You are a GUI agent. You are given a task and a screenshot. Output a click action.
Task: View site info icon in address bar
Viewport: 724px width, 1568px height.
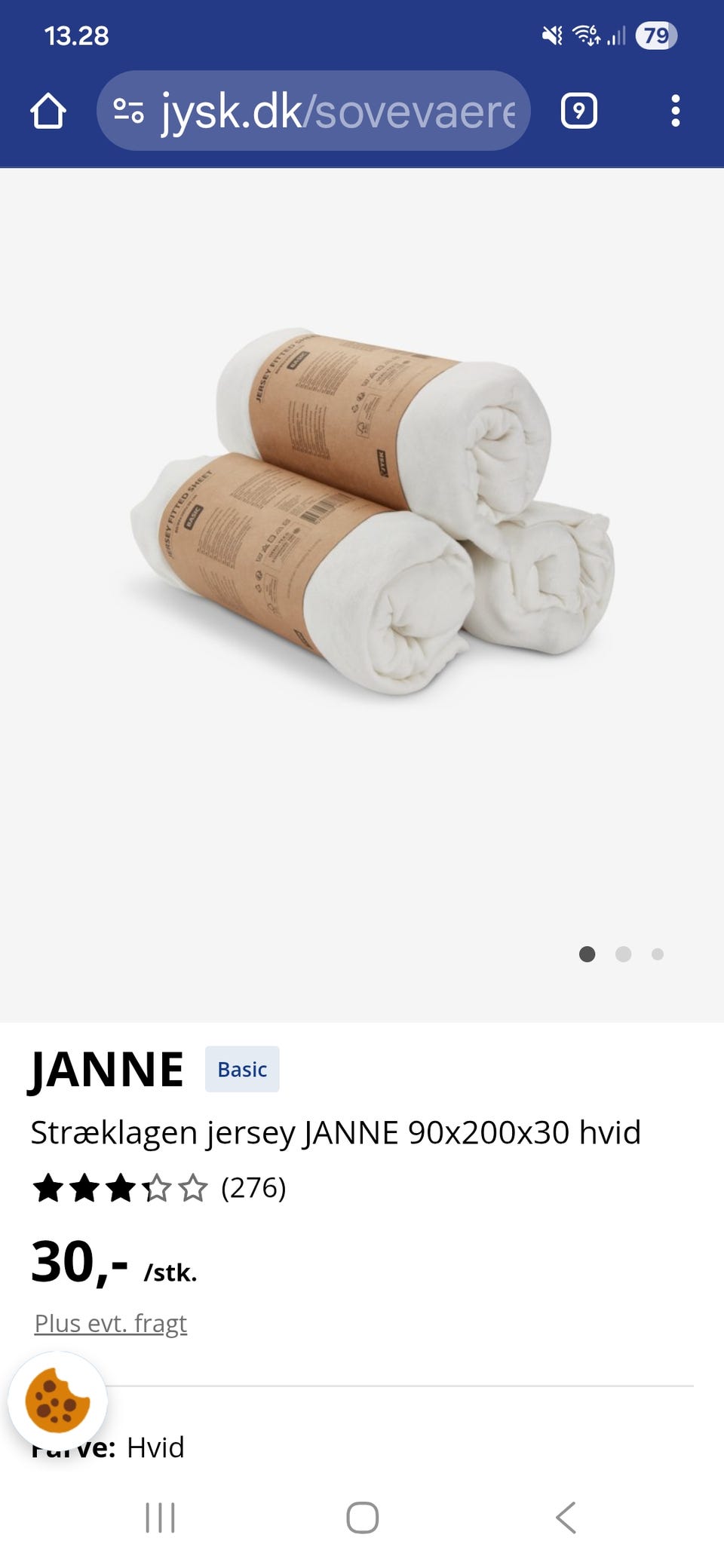click(x=128, y=112)
